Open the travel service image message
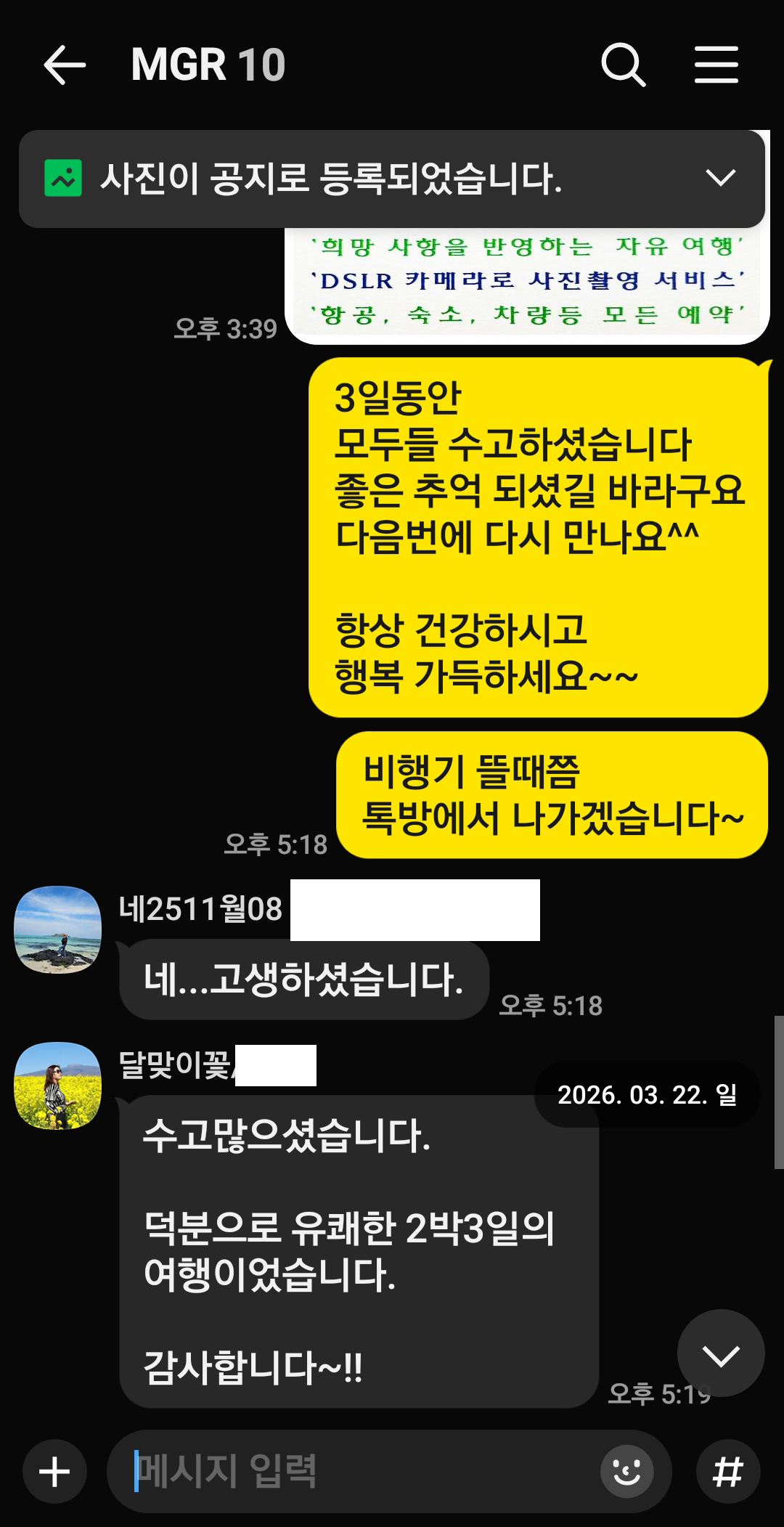784x1527 pixels. [x=527, y=286]
